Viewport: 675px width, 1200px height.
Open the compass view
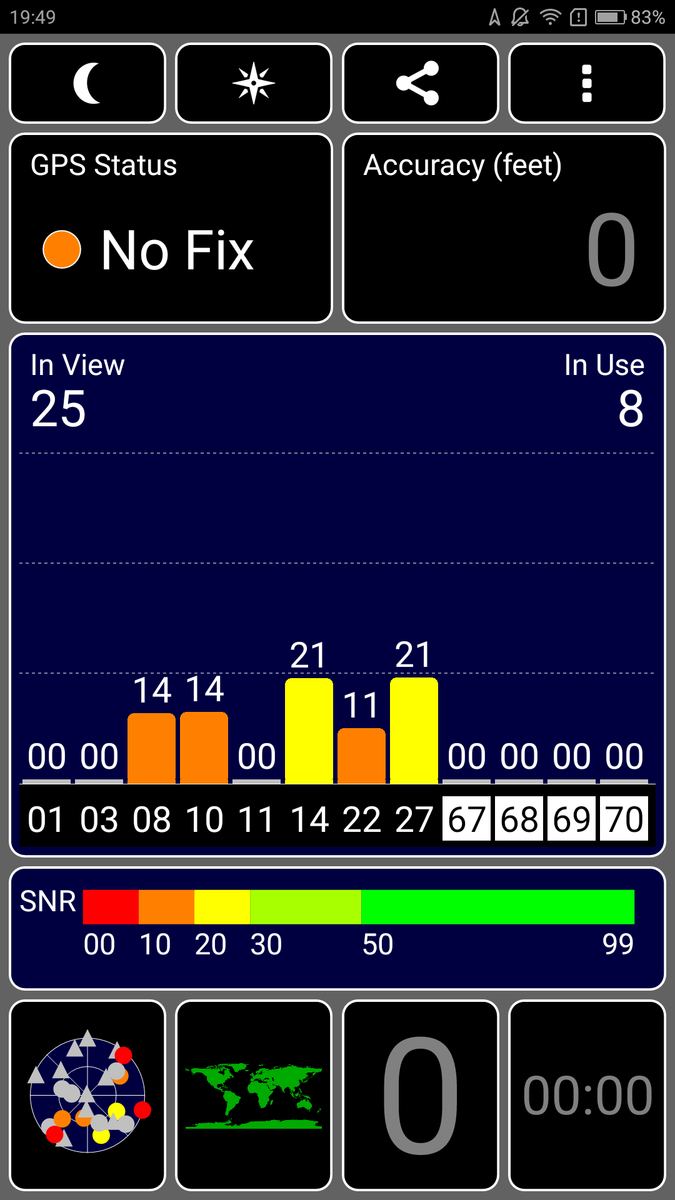coord(253,84)
